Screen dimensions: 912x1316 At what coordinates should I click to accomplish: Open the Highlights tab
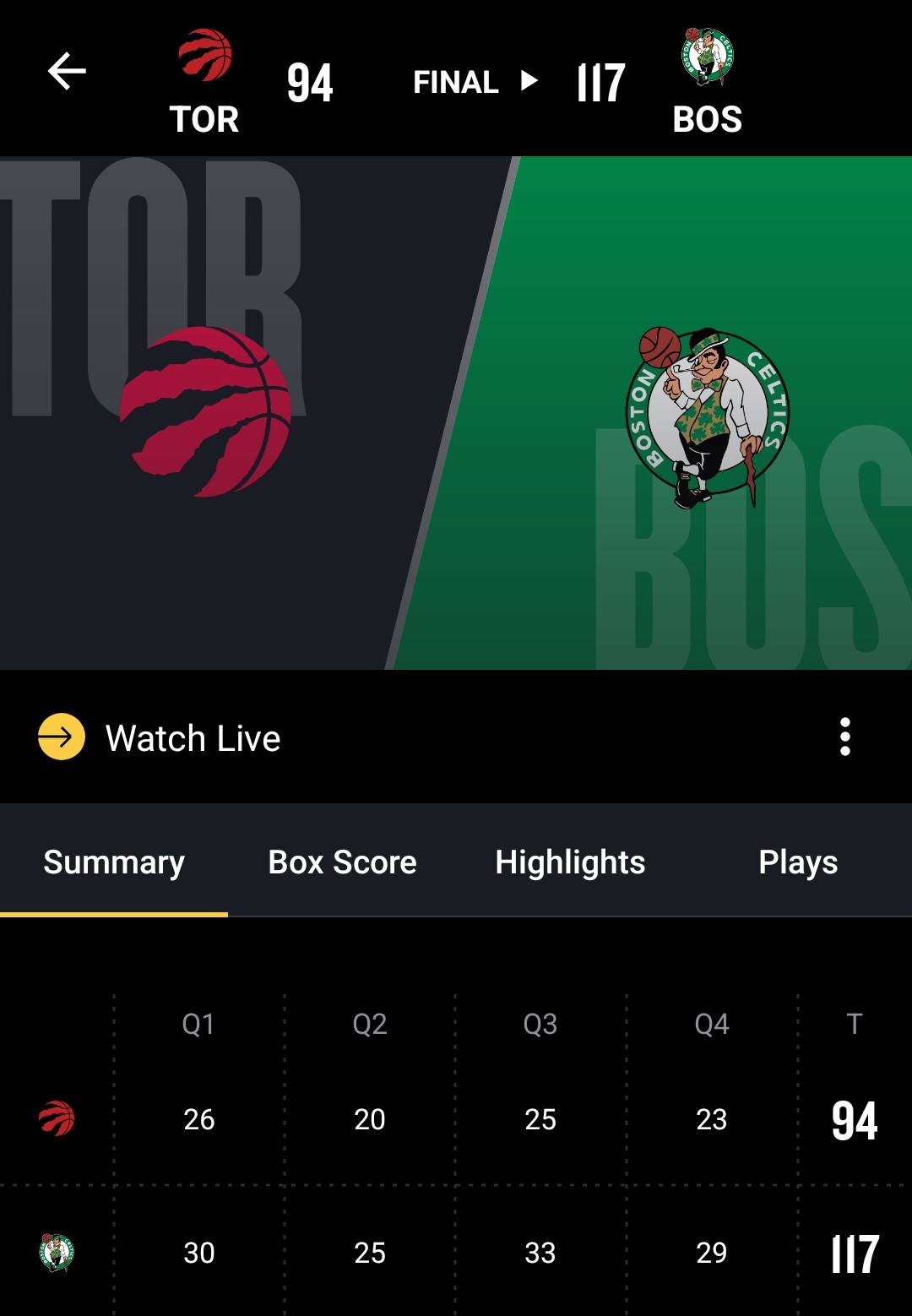[x=570, y=862]
